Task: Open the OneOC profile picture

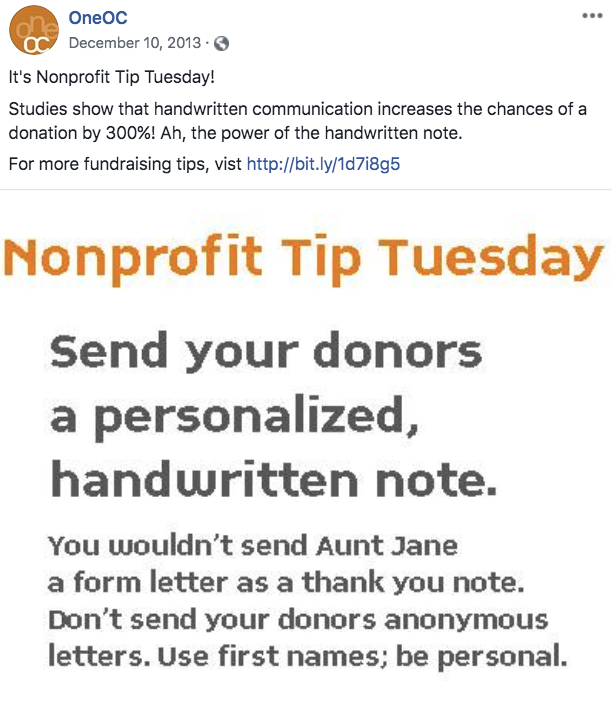Action: [32, 31]
